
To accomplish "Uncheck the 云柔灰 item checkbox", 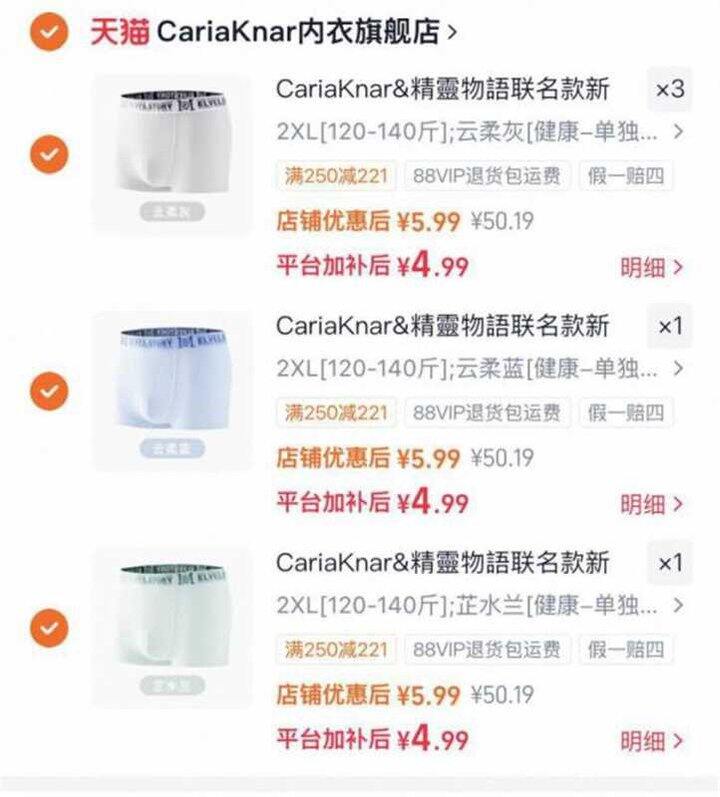I will [48, 154].
